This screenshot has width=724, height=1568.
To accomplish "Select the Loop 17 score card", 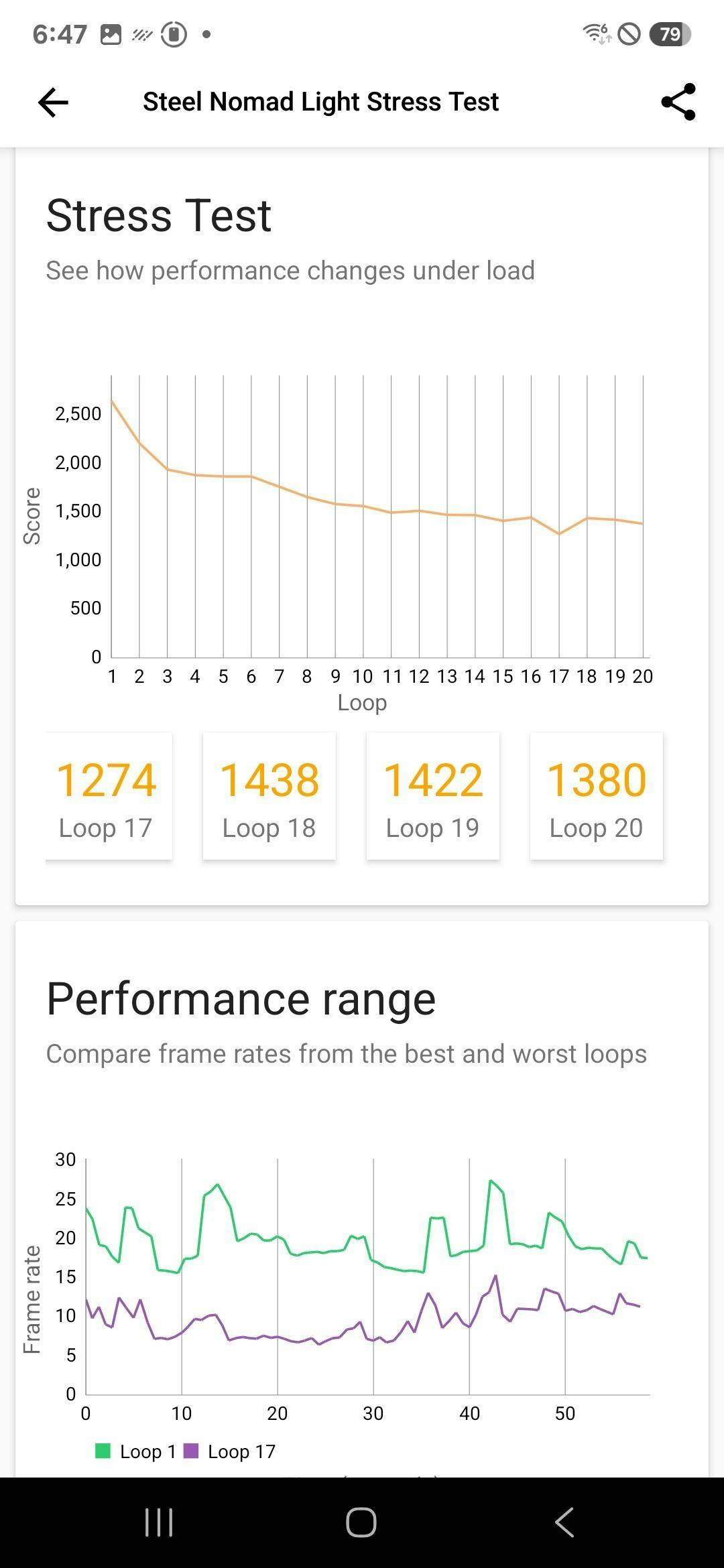I will coord(109,795).
